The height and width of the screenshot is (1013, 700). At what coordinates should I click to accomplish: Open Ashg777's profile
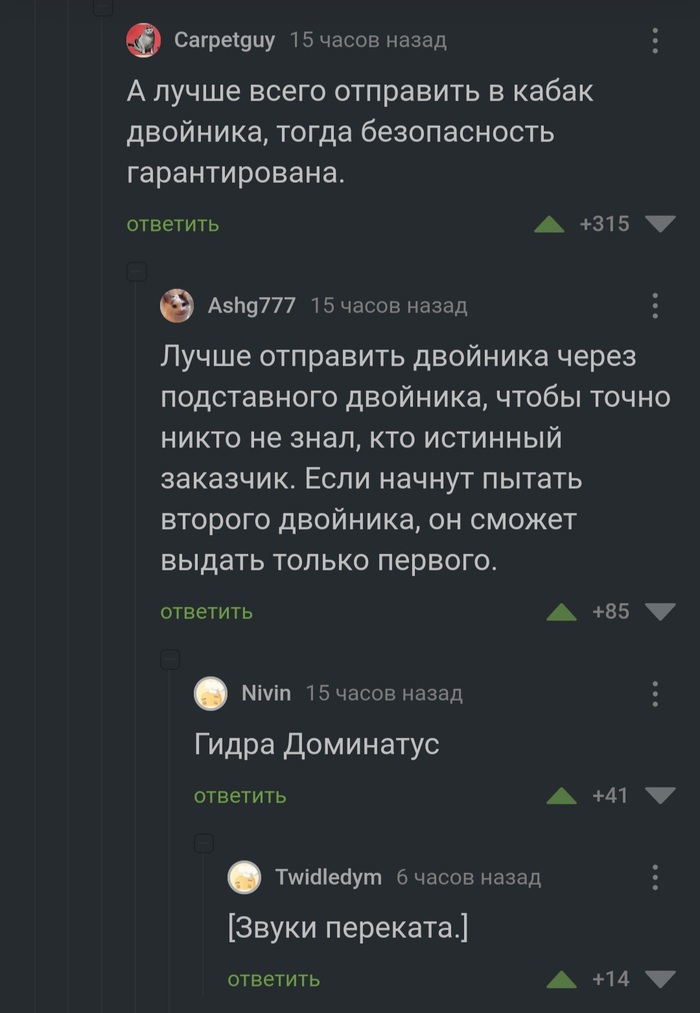pos(251,305)
